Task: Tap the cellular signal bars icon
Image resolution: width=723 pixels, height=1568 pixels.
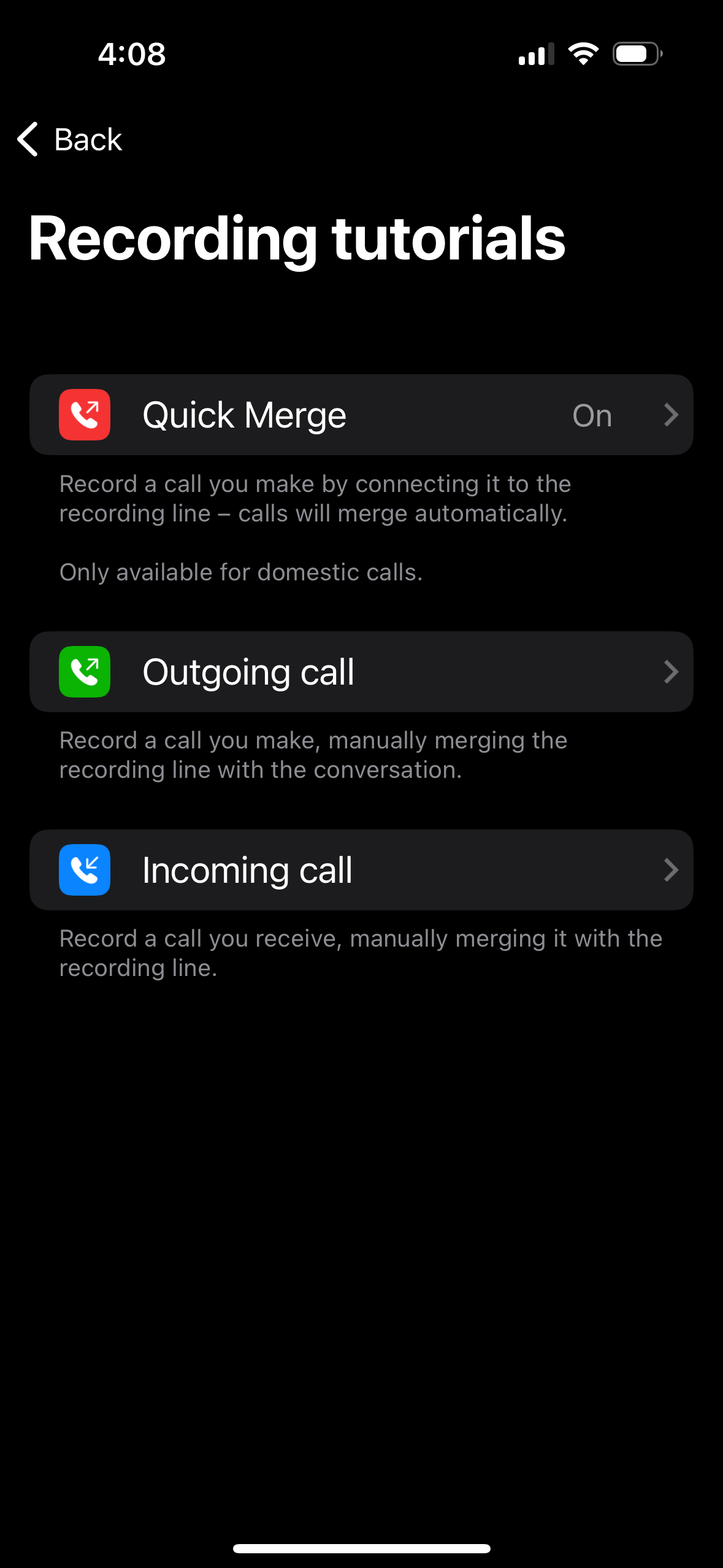Action: (x=535, y=54)
